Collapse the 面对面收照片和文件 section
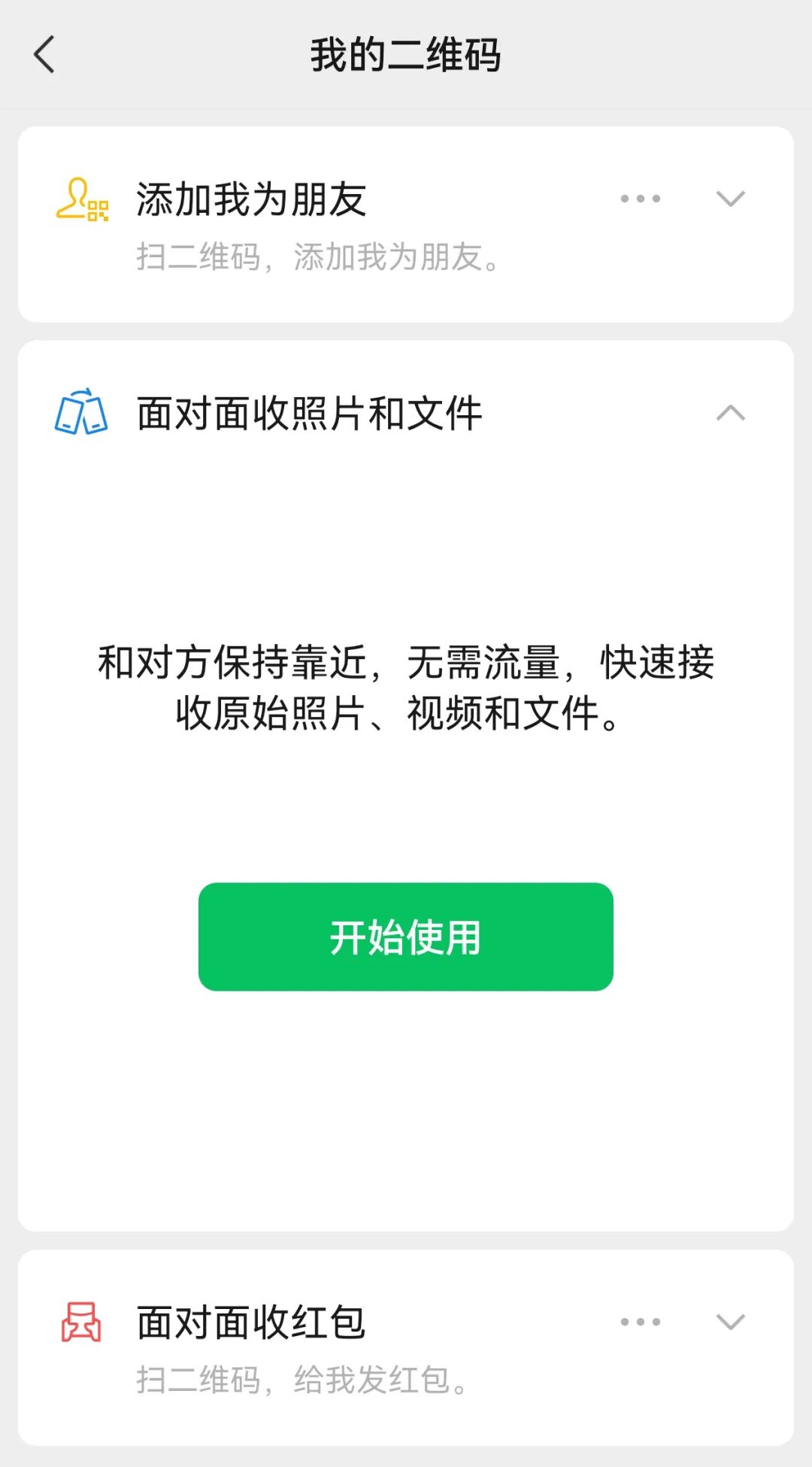 pos(730,413)
